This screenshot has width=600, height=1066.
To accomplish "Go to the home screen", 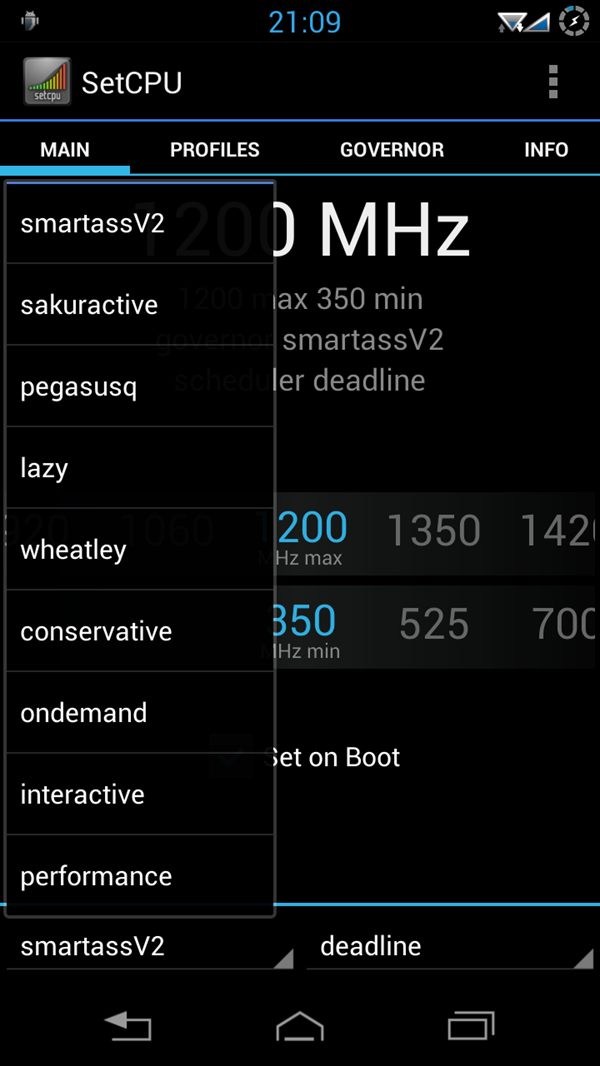I will tap(300, 1026).
